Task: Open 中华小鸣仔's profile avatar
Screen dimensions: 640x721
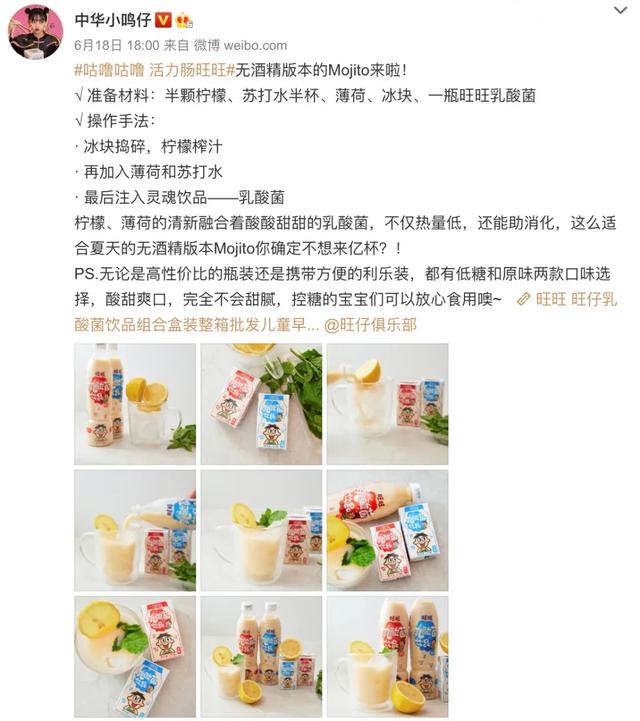Action: click(37, 31)
